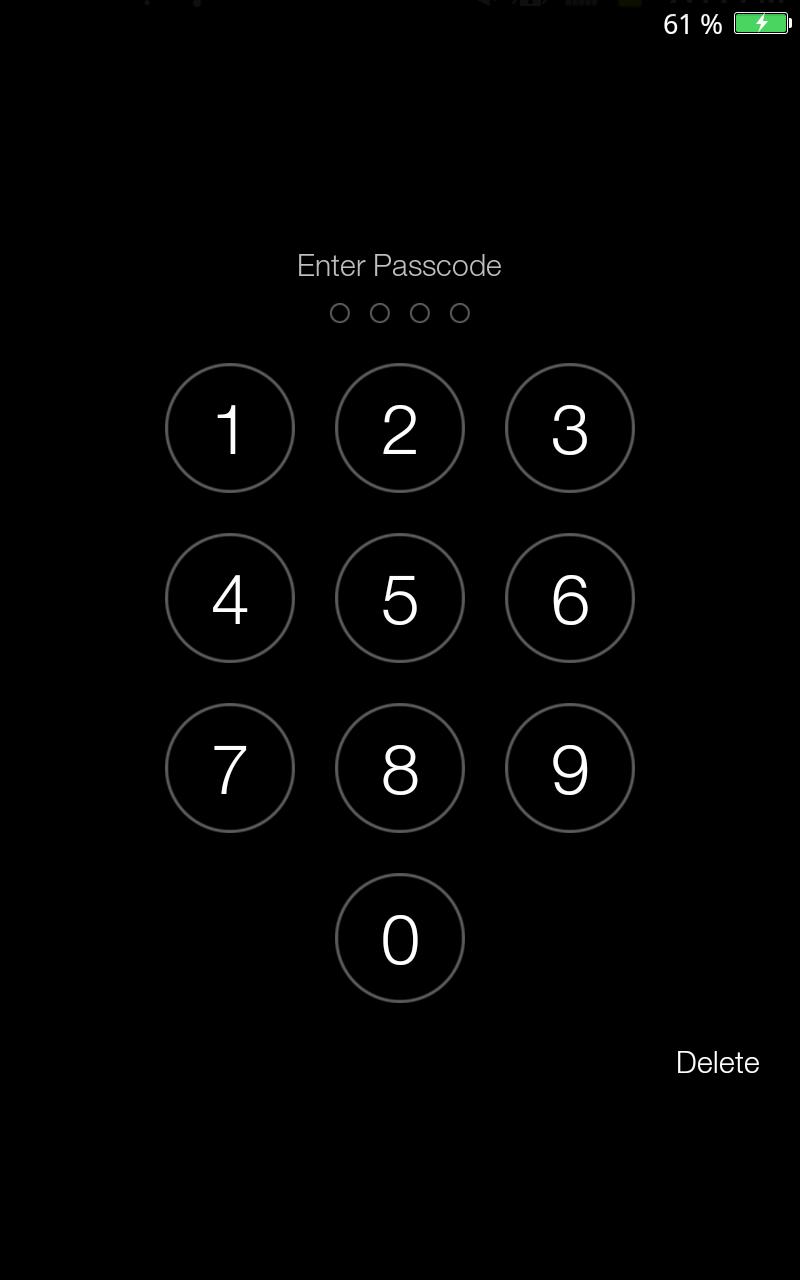Tap the 2 key on the keypad

399,428
